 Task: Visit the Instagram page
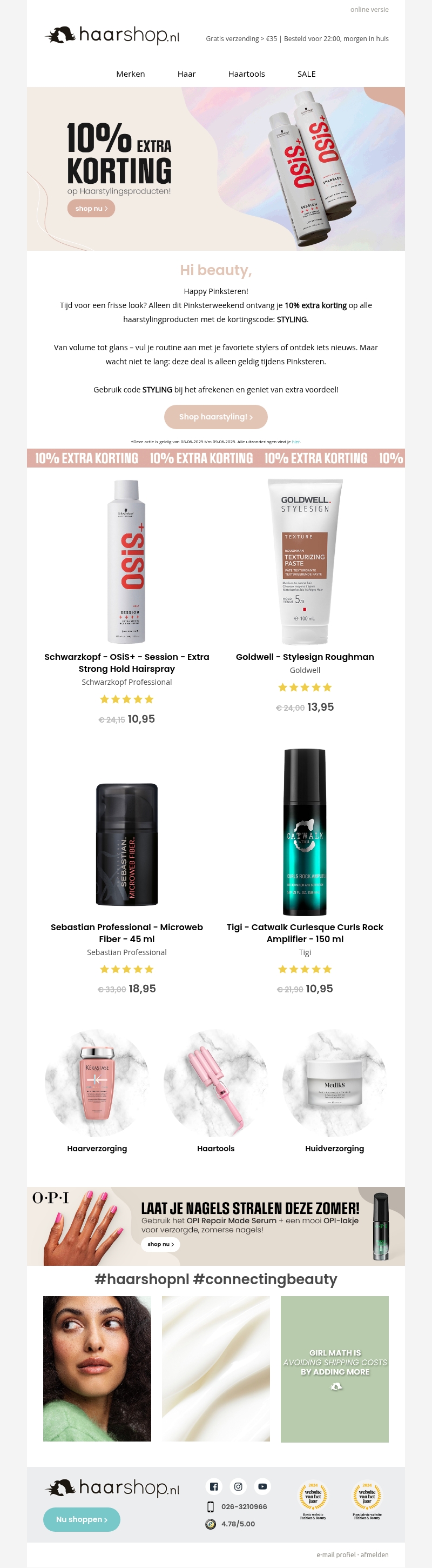(238, 1486)
